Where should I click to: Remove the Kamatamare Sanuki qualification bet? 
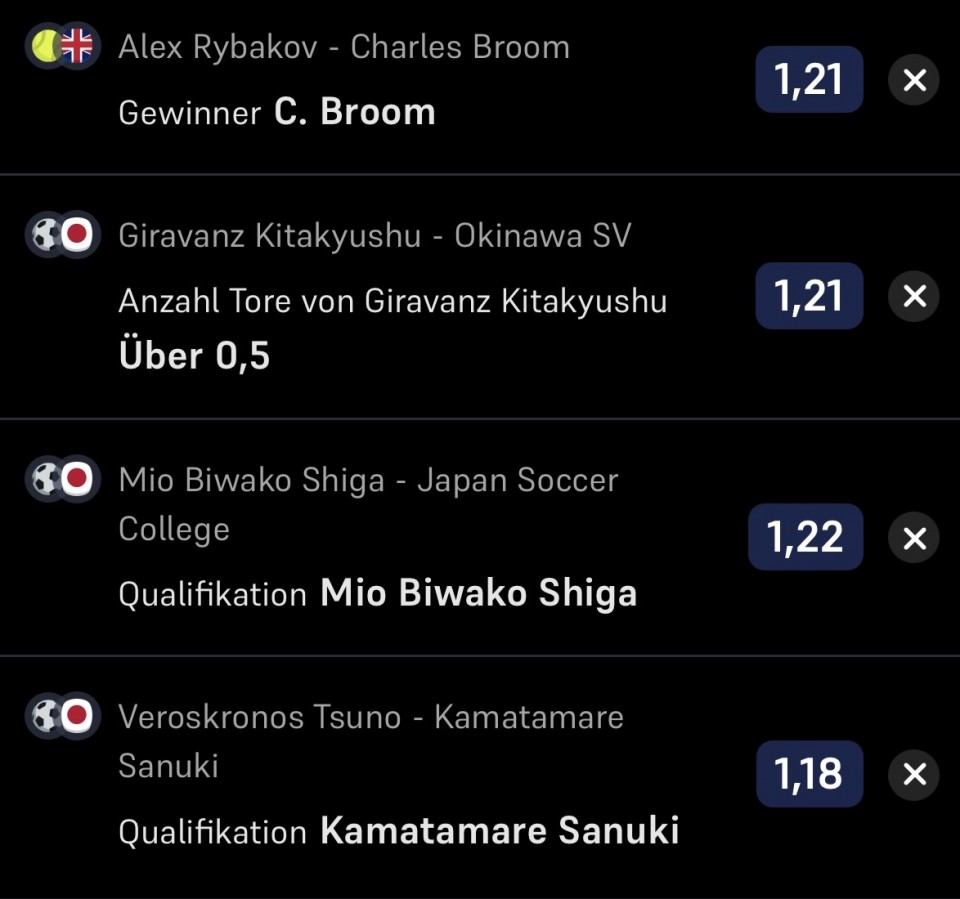pos(913,775)
